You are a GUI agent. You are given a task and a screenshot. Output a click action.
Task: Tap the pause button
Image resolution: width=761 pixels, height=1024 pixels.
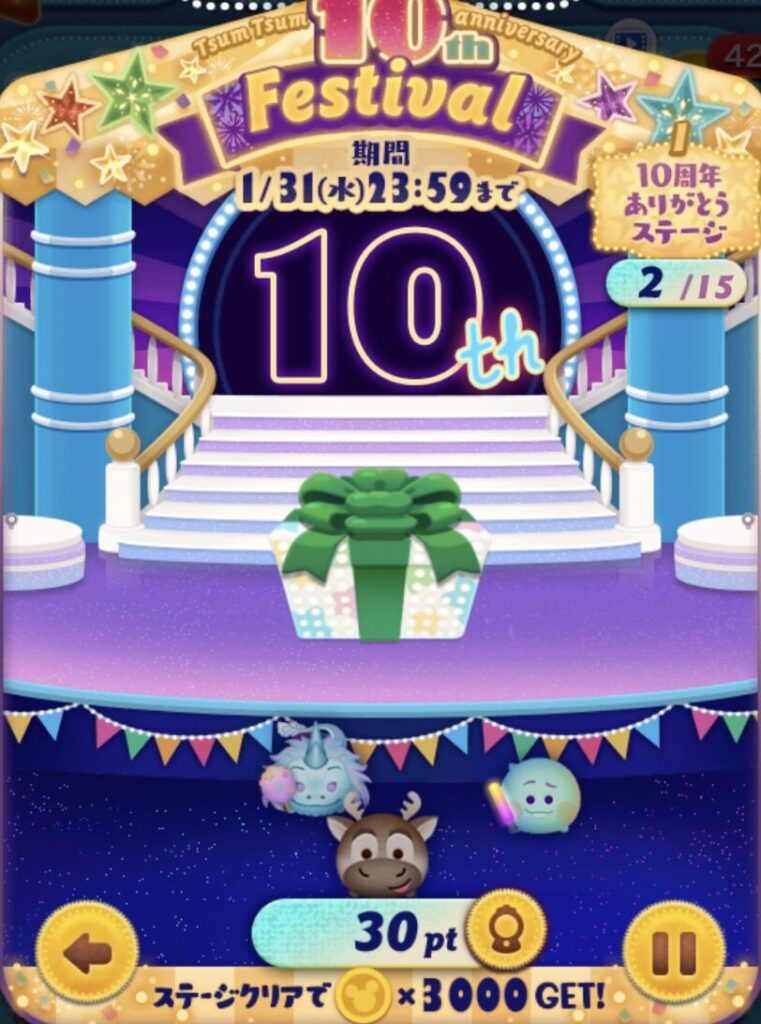(x=673, y=951)
